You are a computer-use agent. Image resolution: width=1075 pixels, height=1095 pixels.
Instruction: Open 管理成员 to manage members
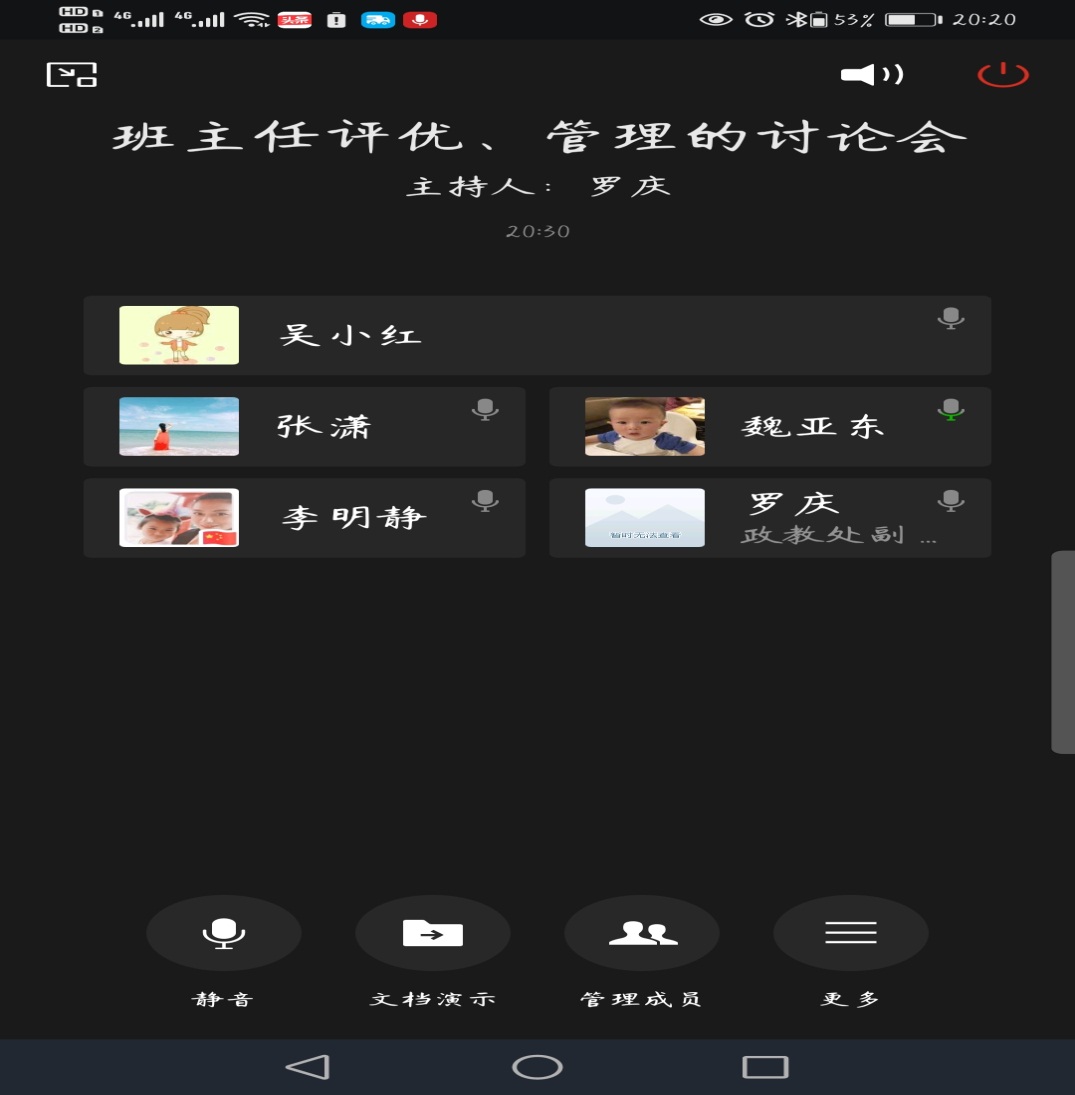pyautogui.click(x=641, y=933)
